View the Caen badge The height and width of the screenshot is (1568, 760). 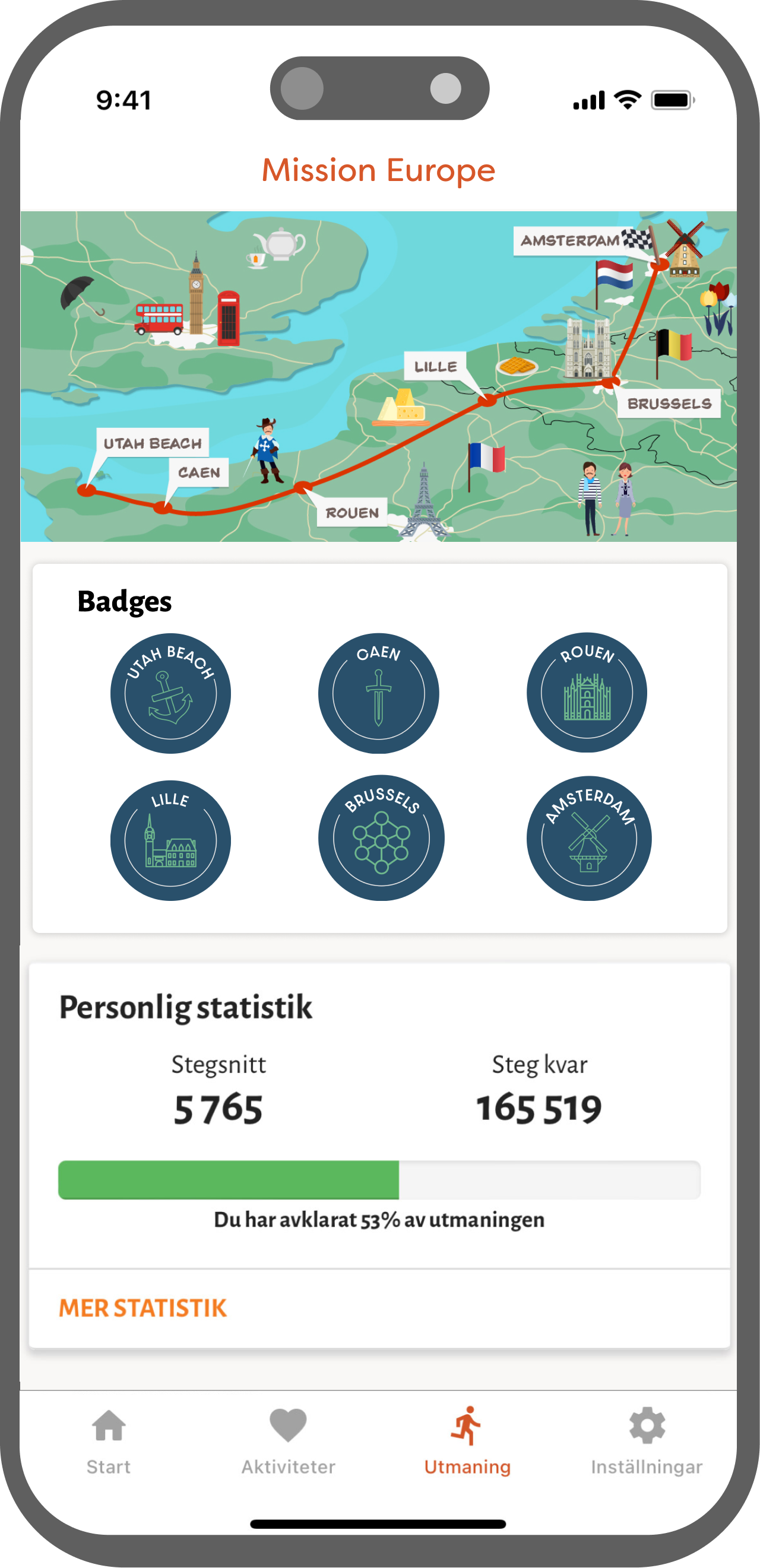379,693
